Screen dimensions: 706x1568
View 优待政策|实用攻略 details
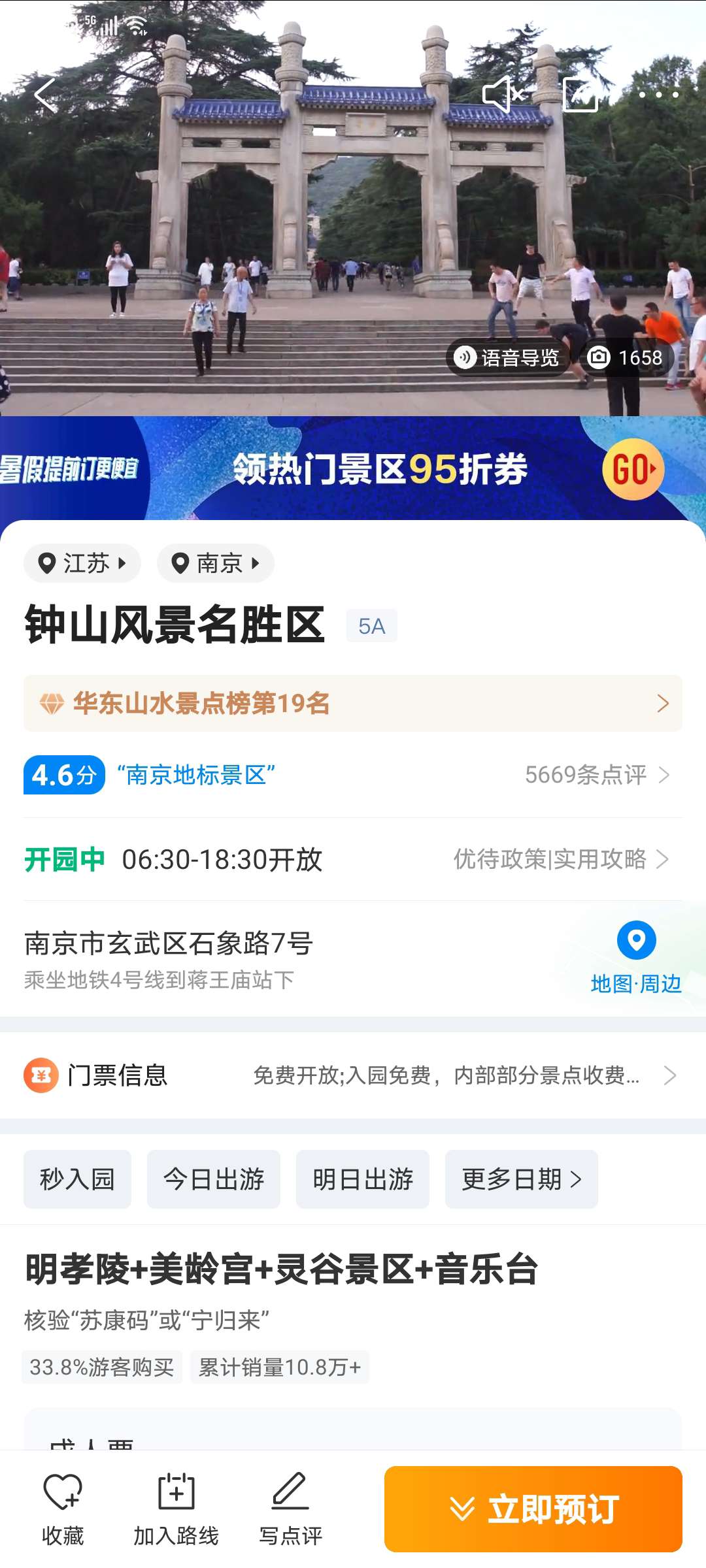(561, 859)
